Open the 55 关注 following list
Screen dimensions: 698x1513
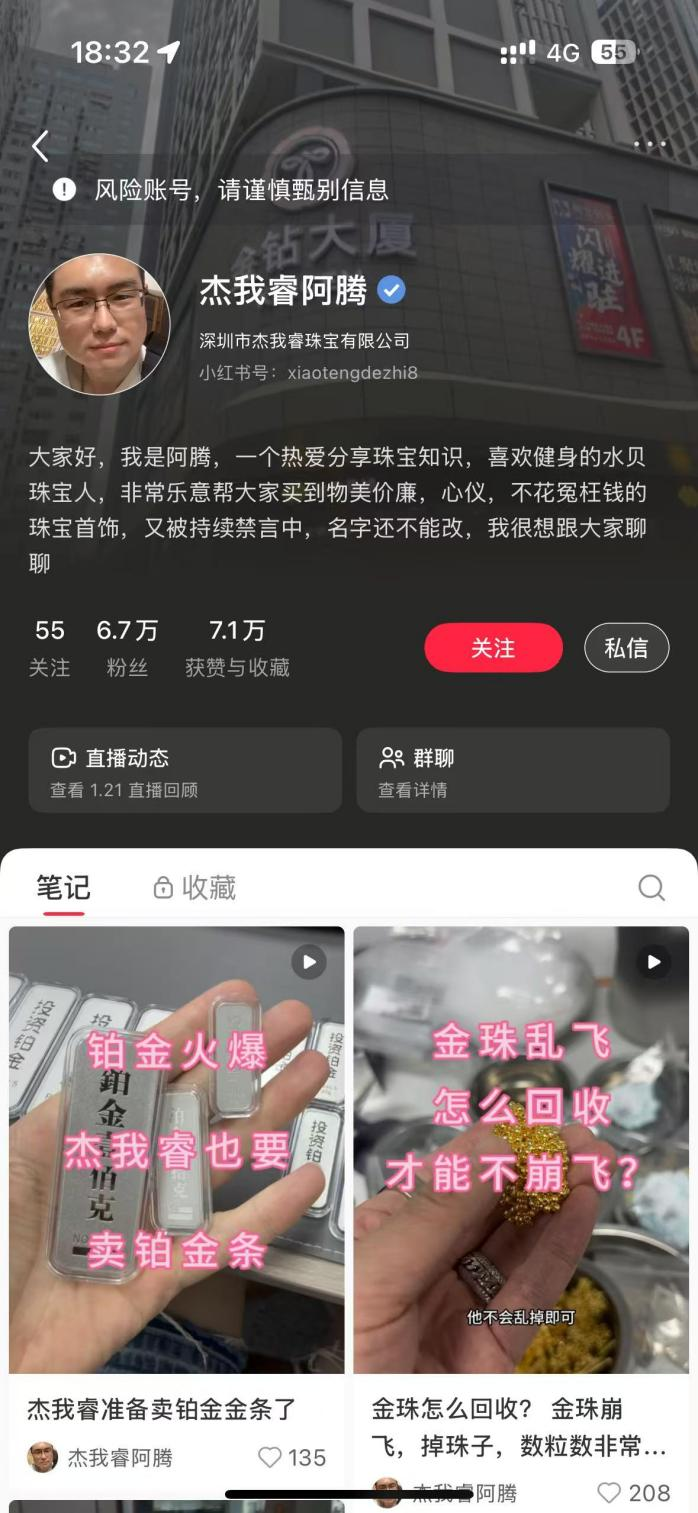(x=49, y=648)
